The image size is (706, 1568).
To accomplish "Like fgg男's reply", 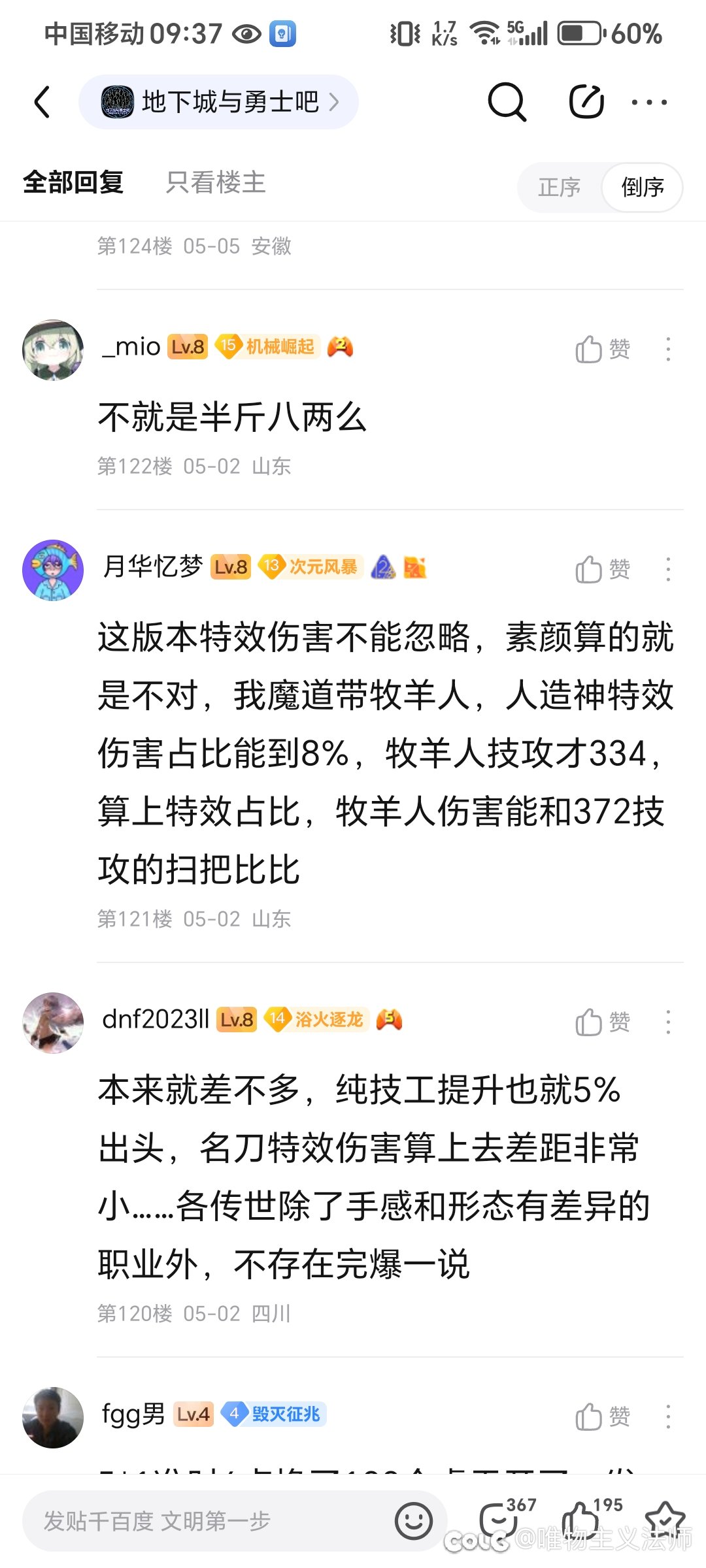I will pos(603,1416).
